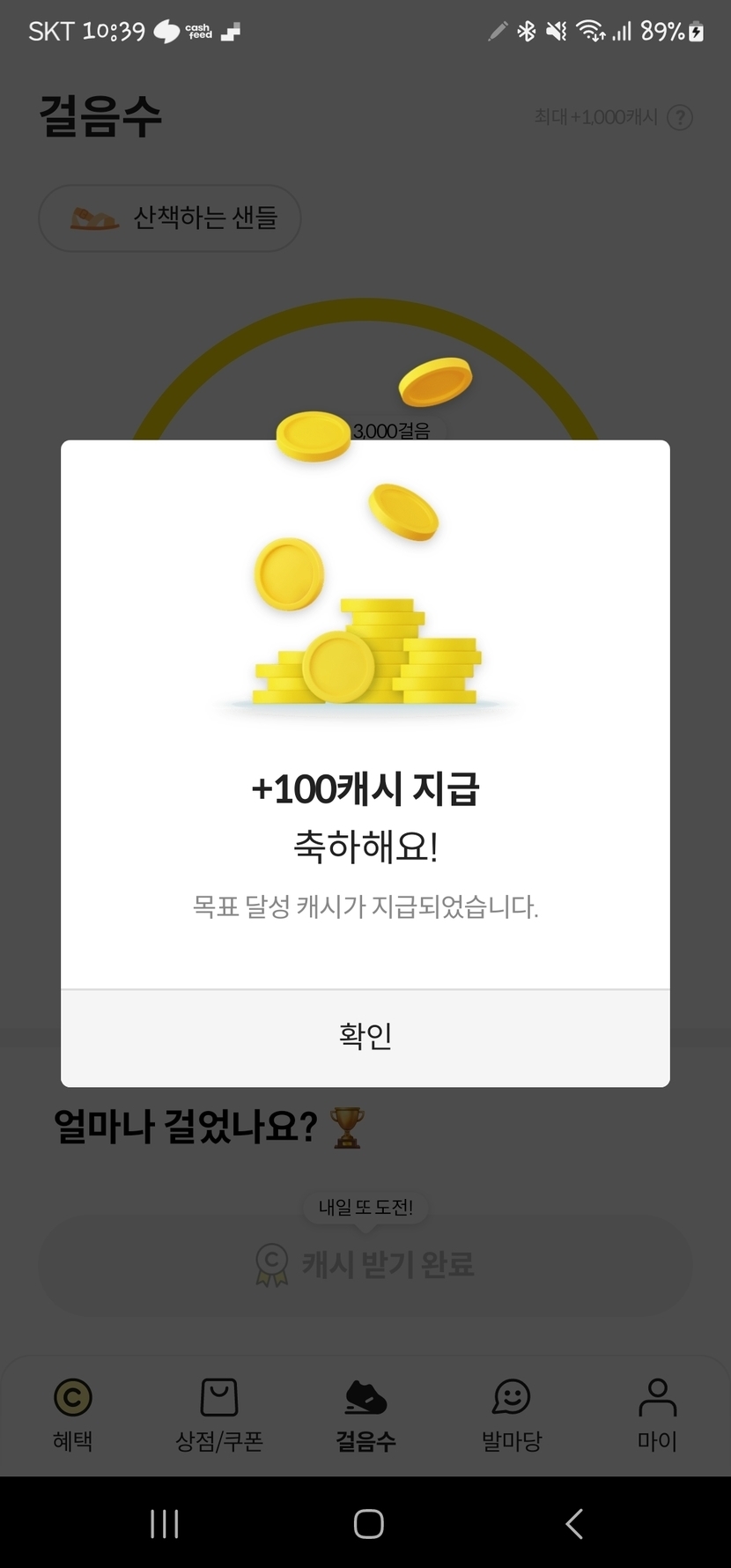This screenshot has width=731, height=1568.
Task: Go to the 걸음수 tab
Action: pyautogui.click(x=365, y=1415)
